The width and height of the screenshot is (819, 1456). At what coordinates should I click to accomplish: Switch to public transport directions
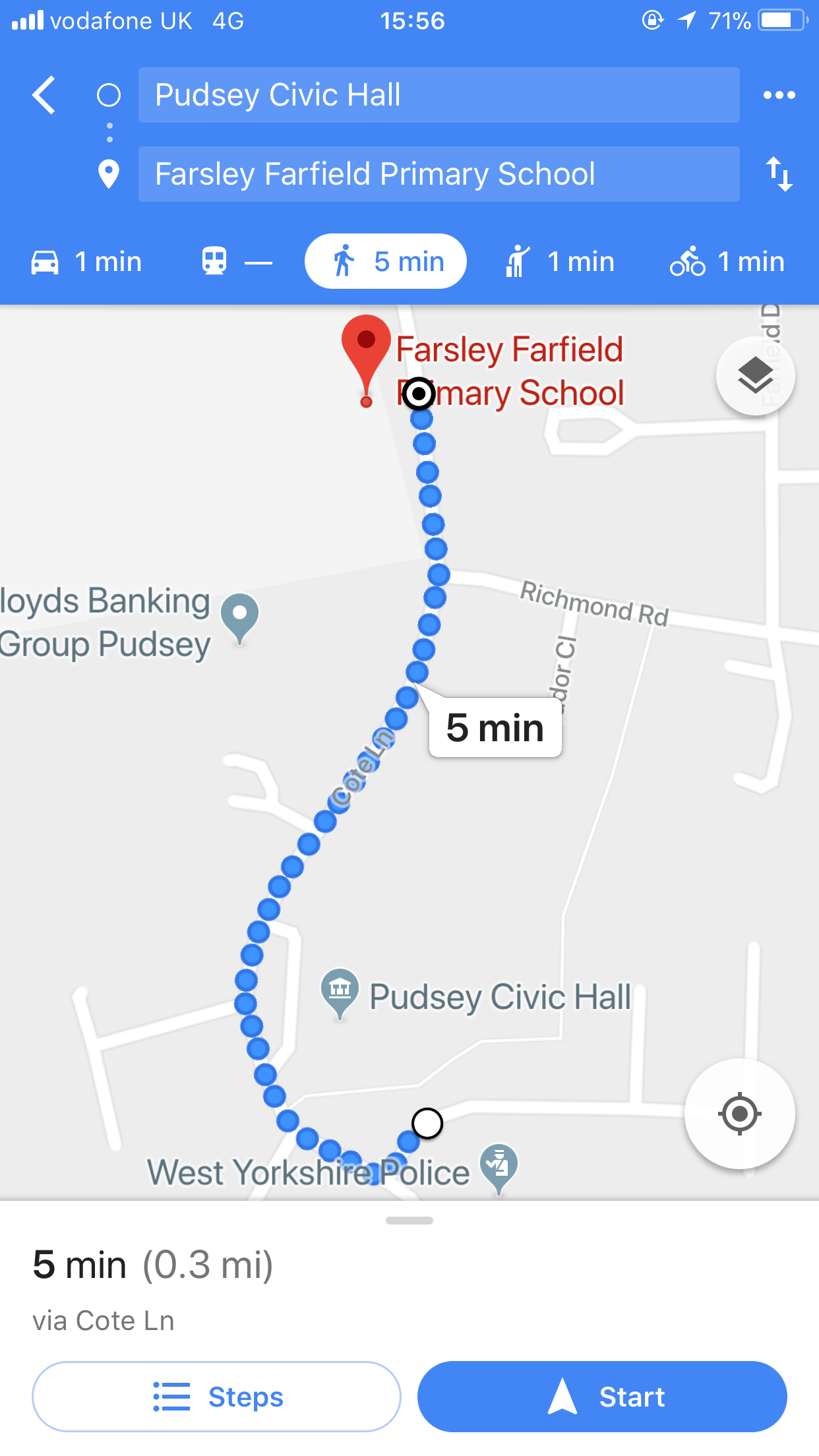(236, 262)
